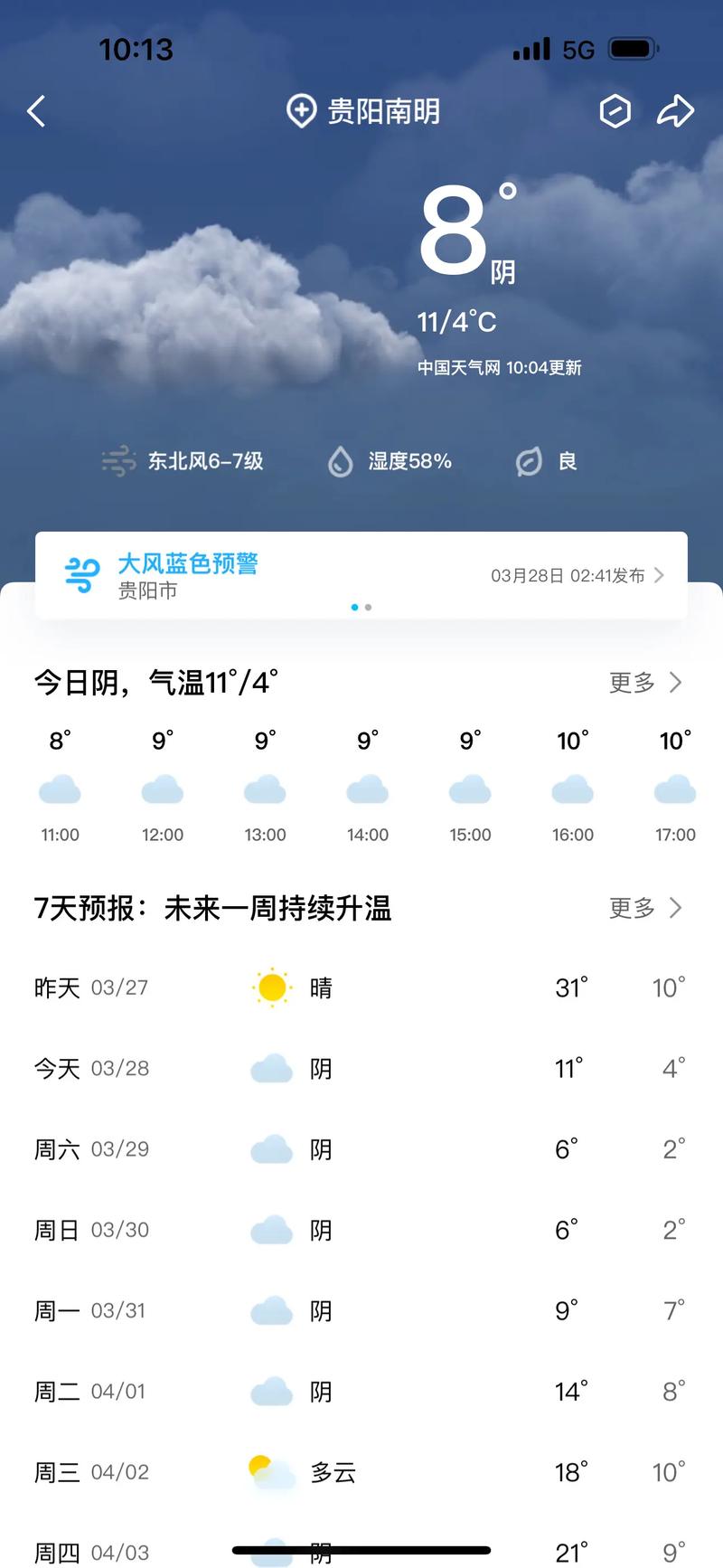Viewport: 723px width, 1568px height.
Task: Tap the cloud icon on the 11:00 forecast
Action: (x=60, y=789)
